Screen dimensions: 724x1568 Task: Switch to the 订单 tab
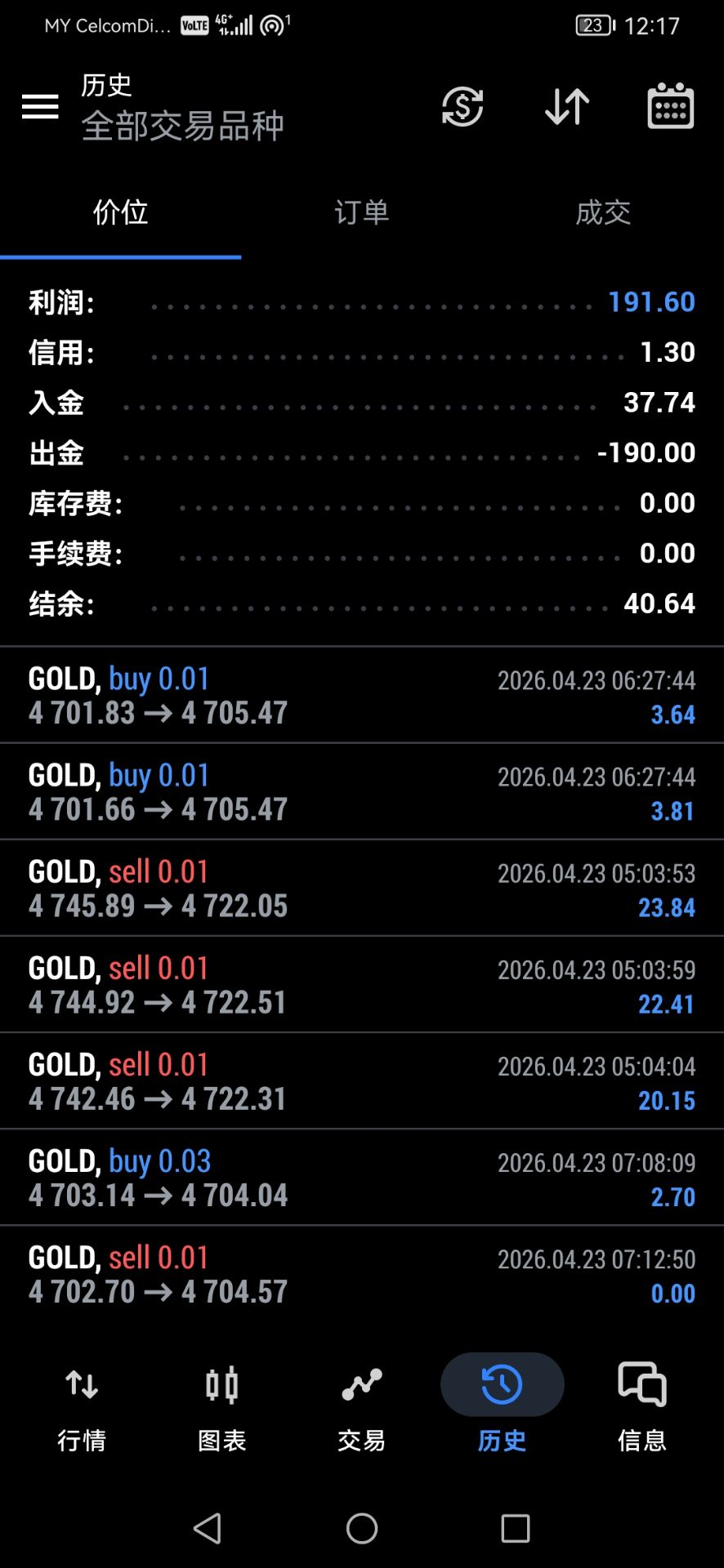click(361, 213)
